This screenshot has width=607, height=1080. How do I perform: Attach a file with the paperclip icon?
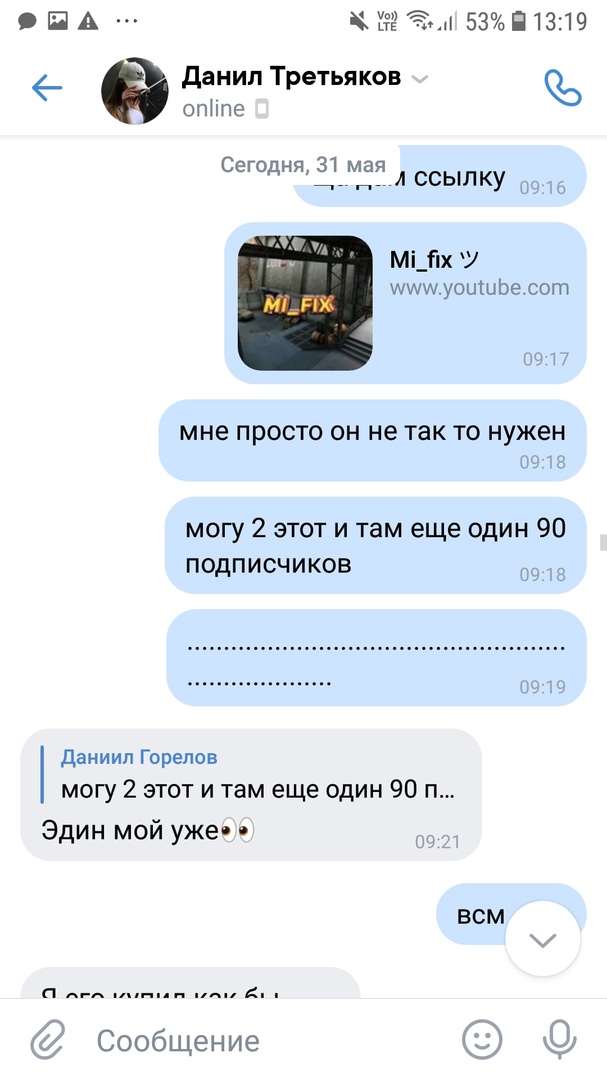[47, 1040]
